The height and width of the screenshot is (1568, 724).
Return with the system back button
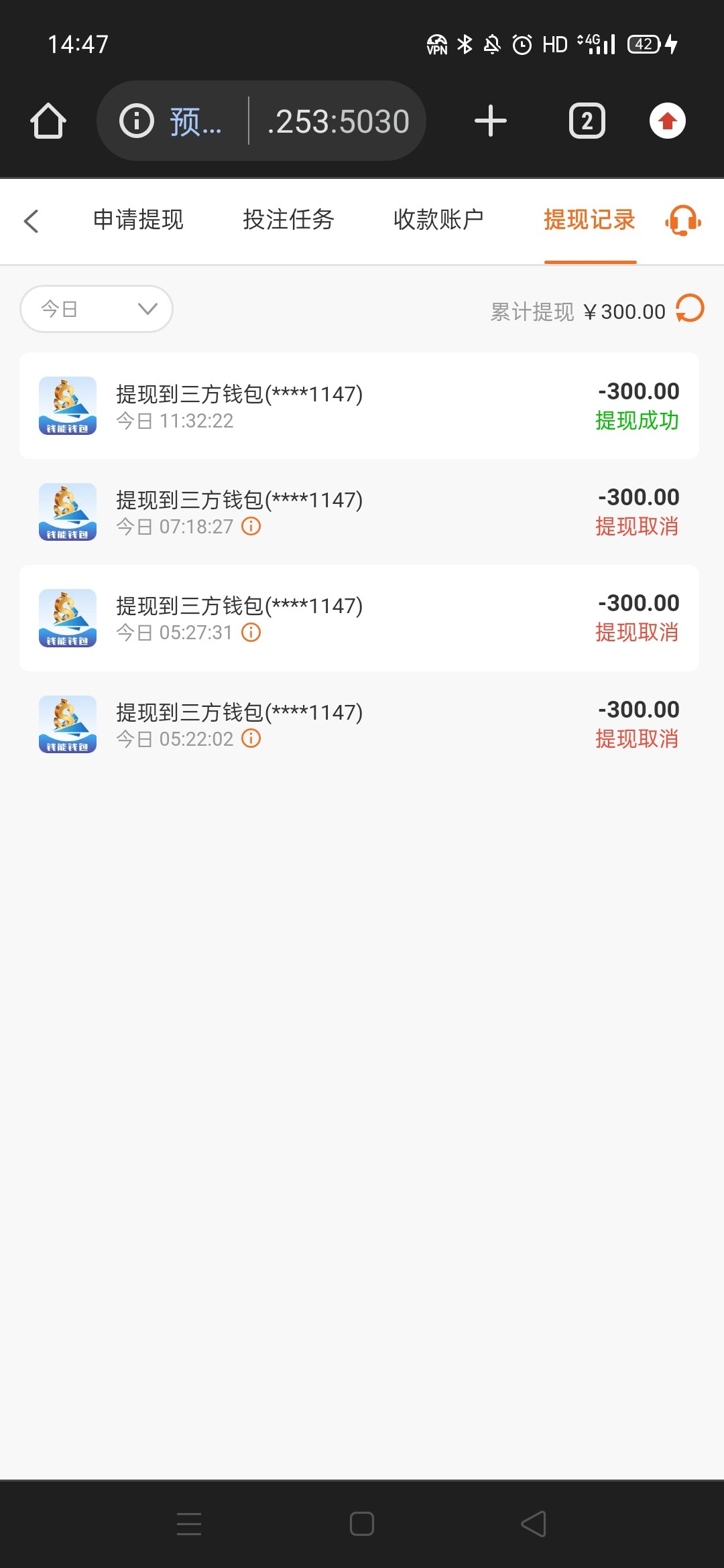point(534,1524)
